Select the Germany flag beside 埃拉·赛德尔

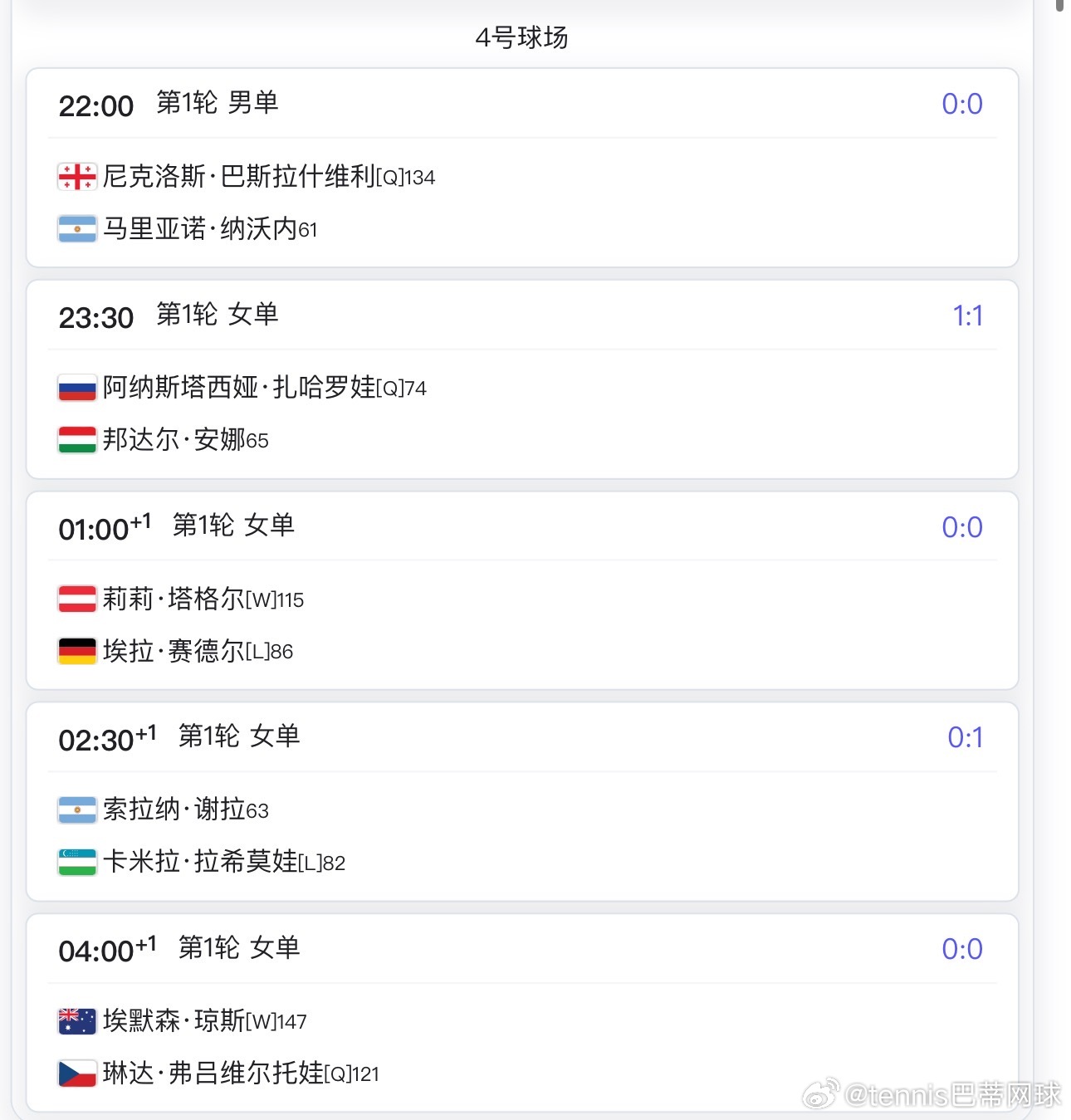tap(76, 652)
